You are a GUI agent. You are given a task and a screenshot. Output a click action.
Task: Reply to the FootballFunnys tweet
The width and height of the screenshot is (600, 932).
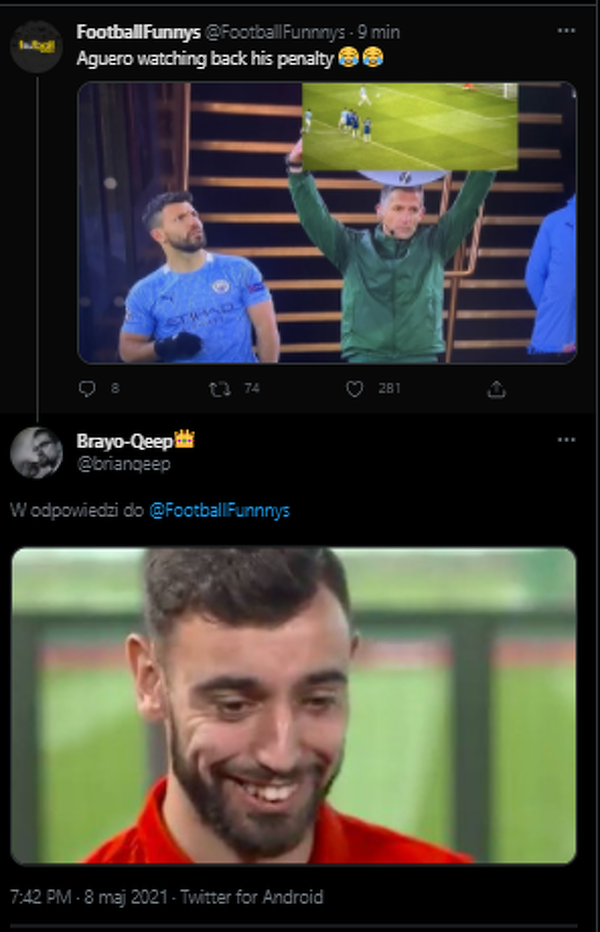pos(88,389)
